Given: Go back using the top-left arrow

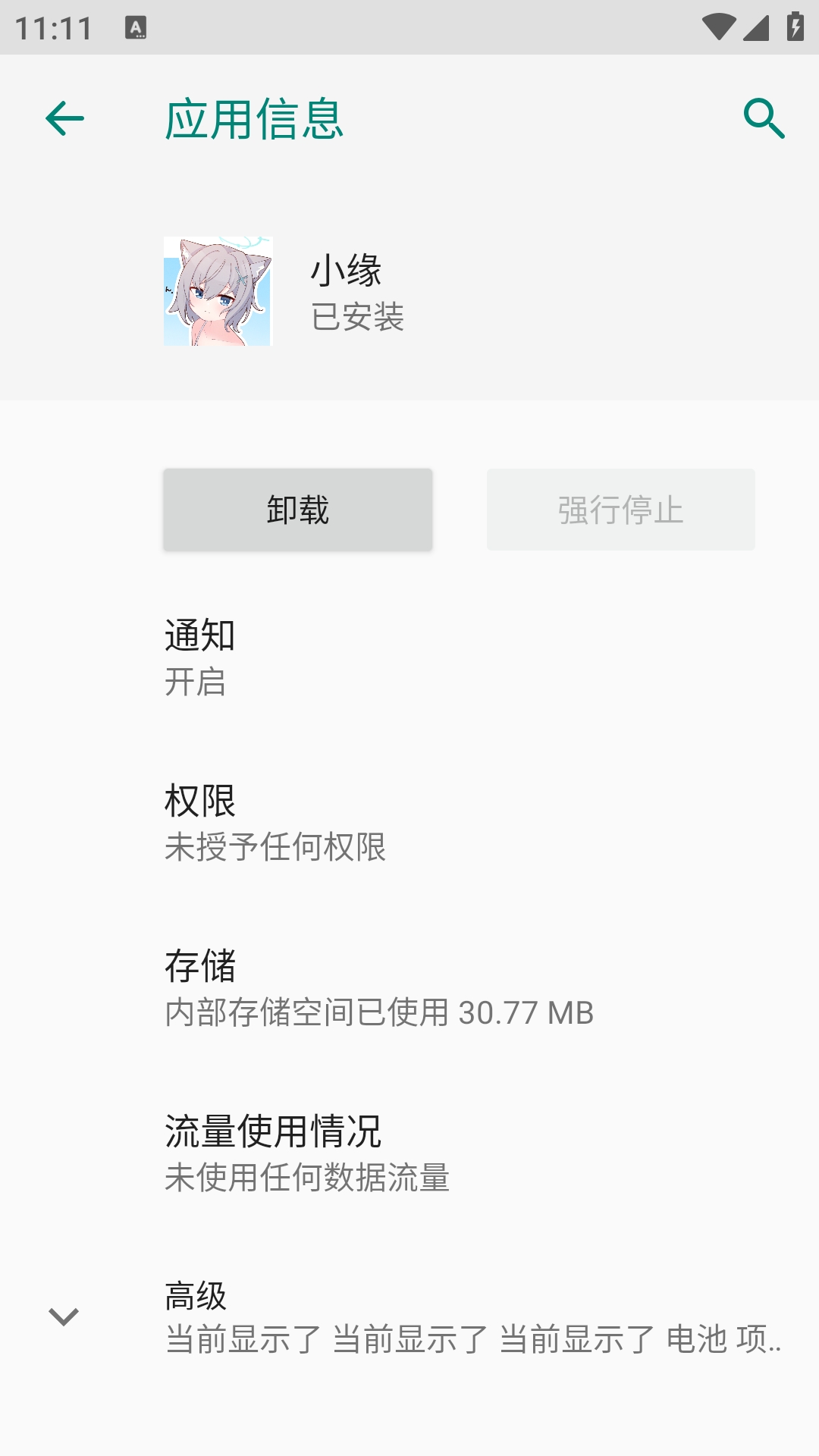Looking at the screenshot, I should 64,119.
